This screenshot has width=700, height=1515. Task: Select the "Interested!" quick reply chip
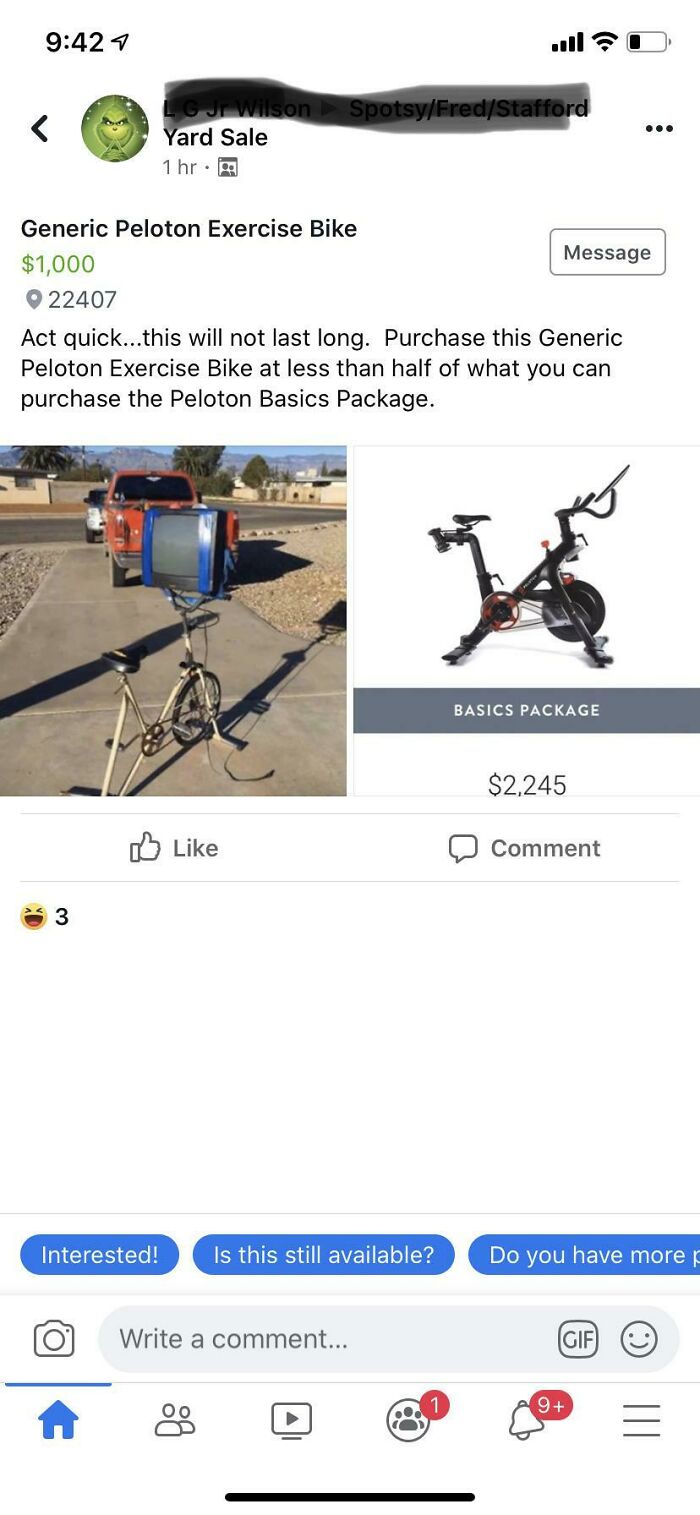100,1255
